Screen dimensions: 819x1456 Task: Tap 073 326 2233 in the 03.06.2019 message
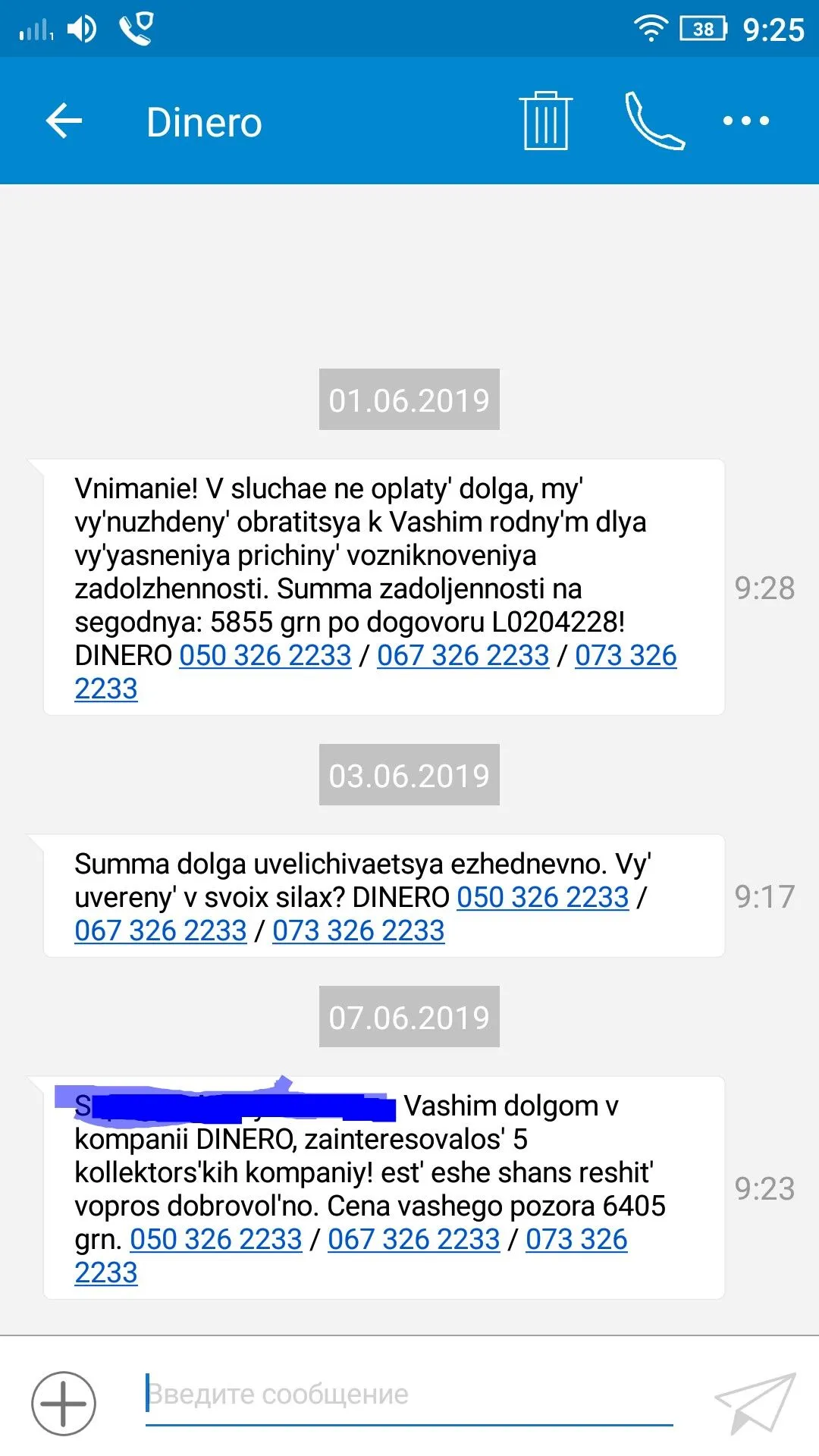click(358, 931)
